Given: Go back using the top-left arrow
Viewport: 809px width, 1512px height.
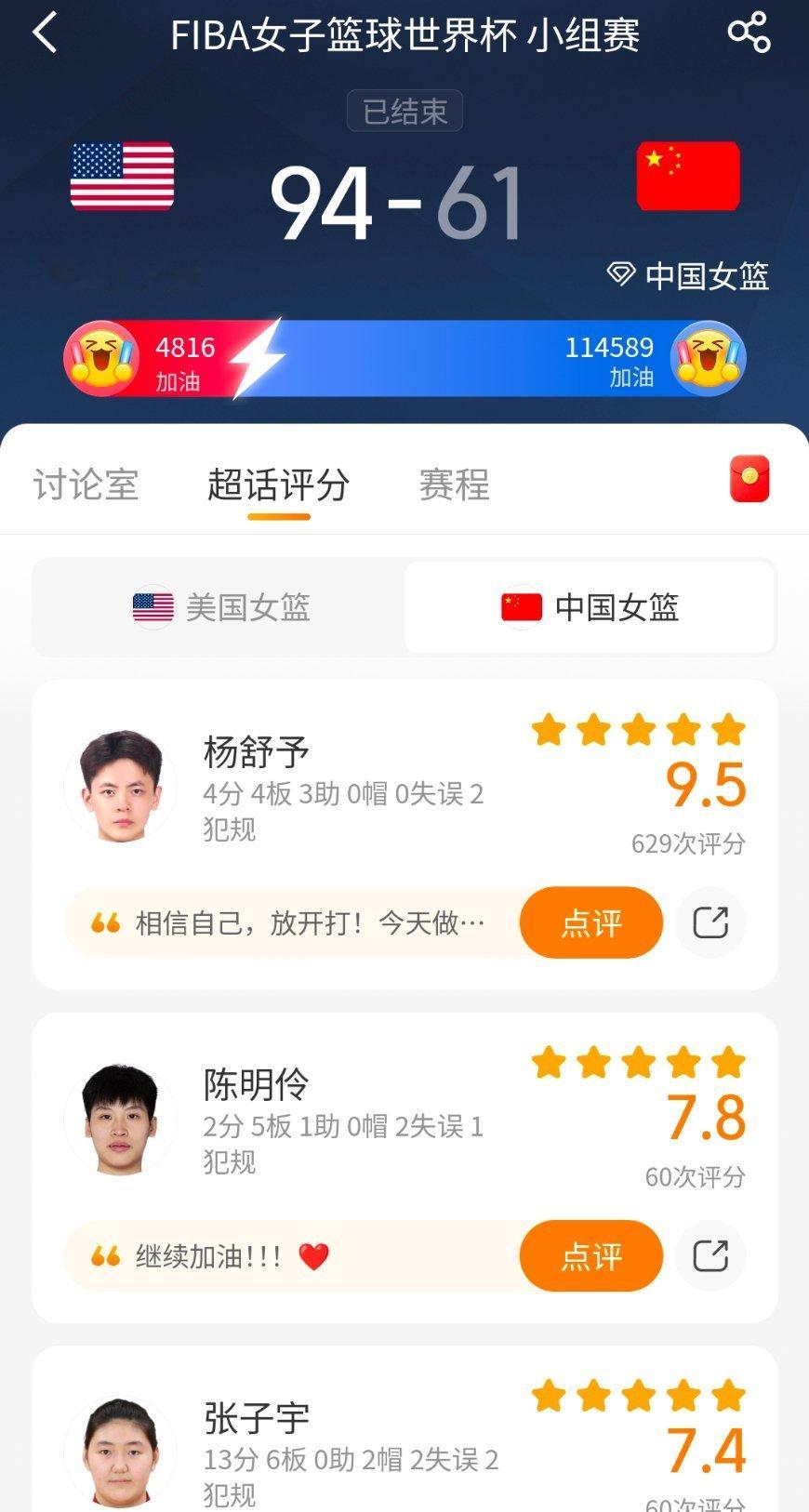Looking at the screenshot, I should 45,33.
